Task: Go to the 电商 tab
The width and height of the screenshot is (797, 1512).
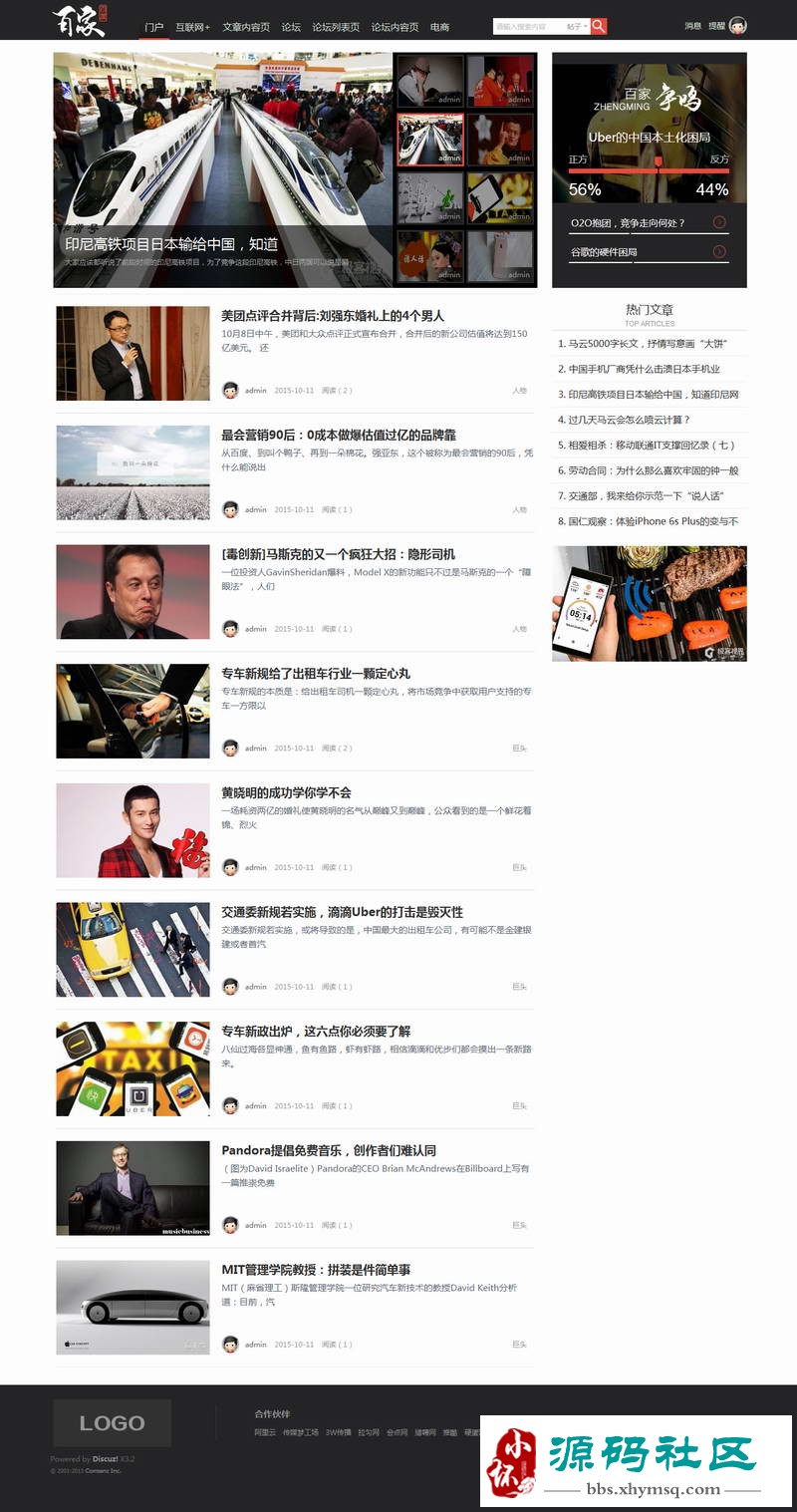Action: [439, 27]
